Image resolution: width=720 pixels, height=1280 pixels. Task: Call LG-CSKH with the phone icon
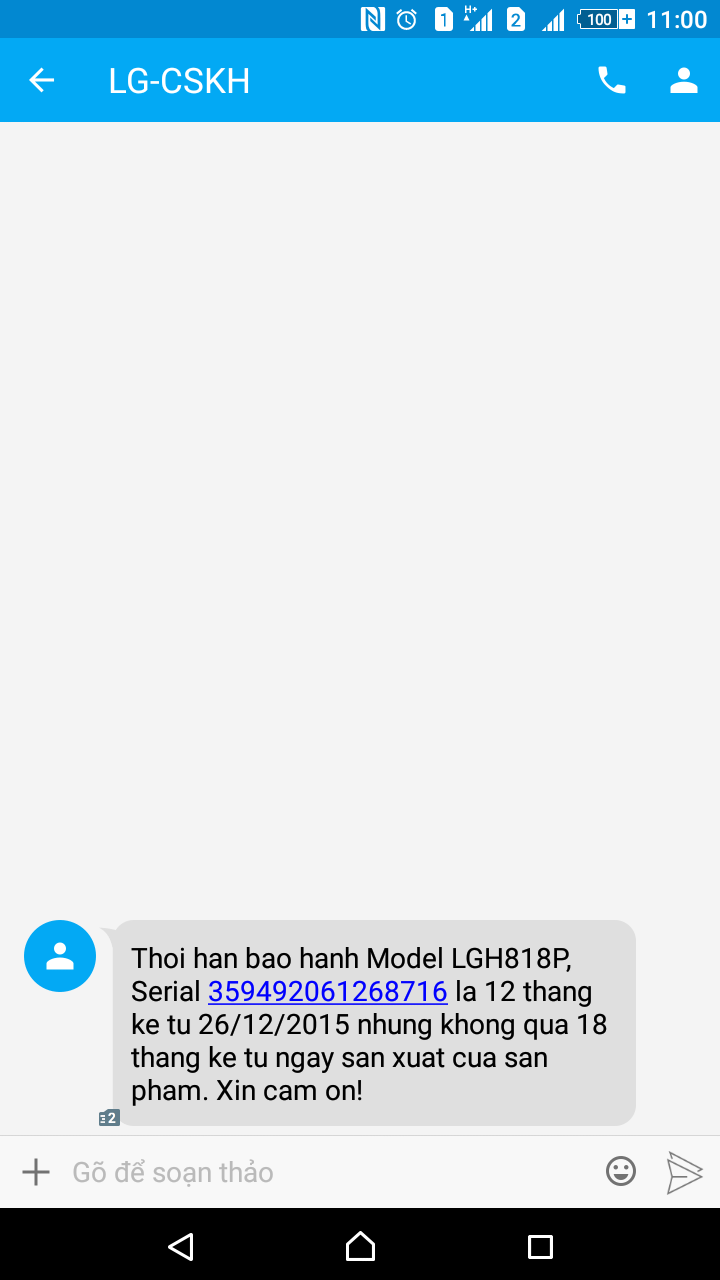tap(611, 80)
